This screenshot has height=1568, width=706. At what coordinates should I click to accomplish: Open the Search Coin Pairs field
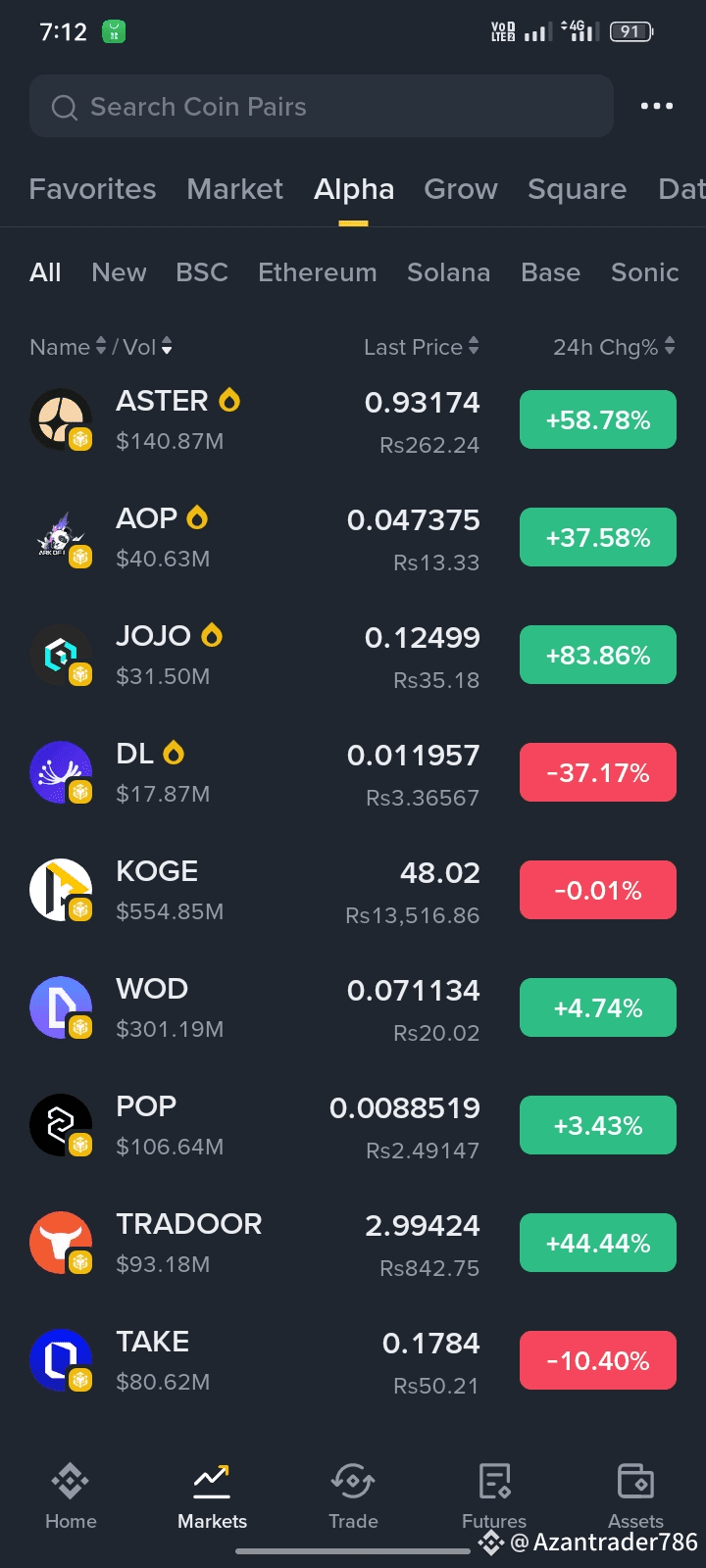click(x=322, y=106)
